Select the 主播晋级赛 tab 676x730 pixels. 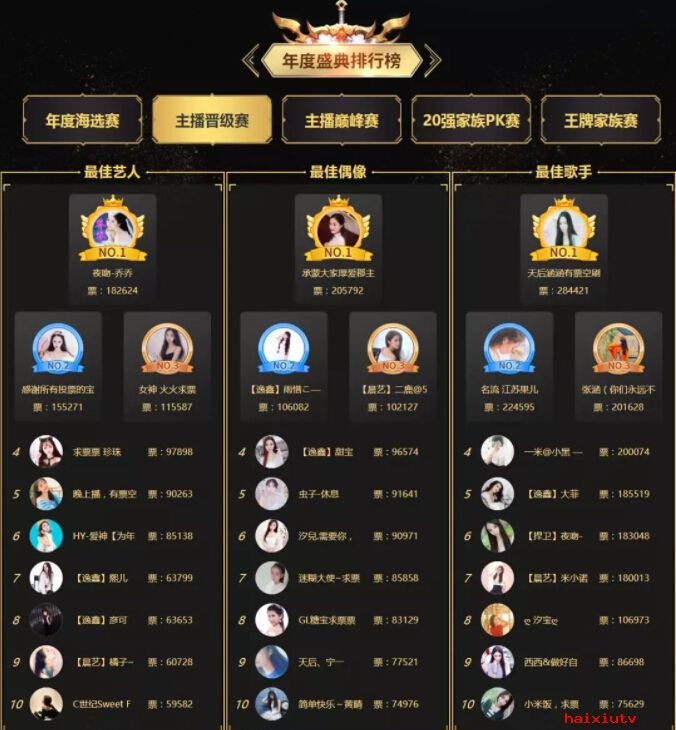coord(212,121)
